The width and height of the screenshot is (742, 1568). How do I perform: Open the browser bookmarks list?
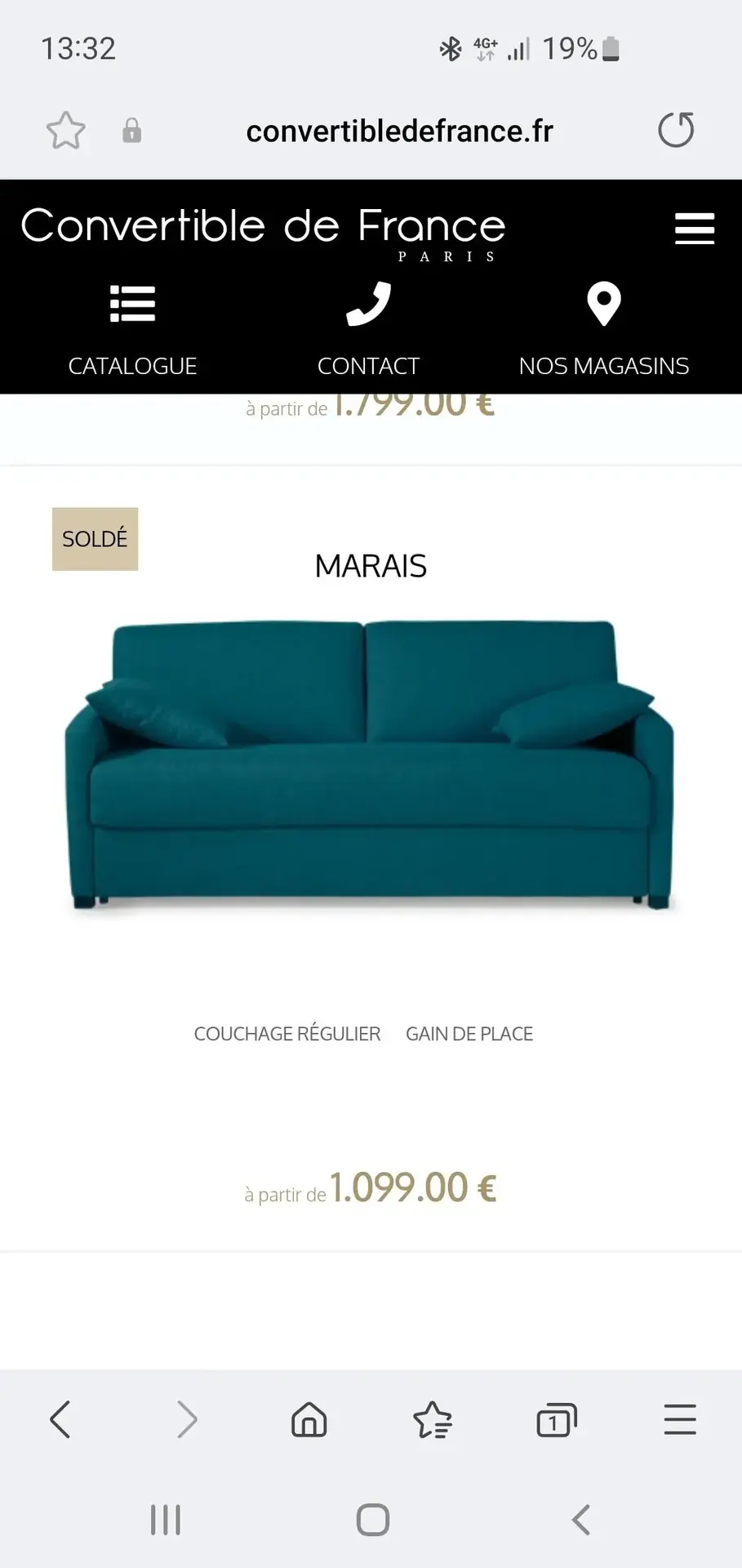click(x=433, y=1419)
